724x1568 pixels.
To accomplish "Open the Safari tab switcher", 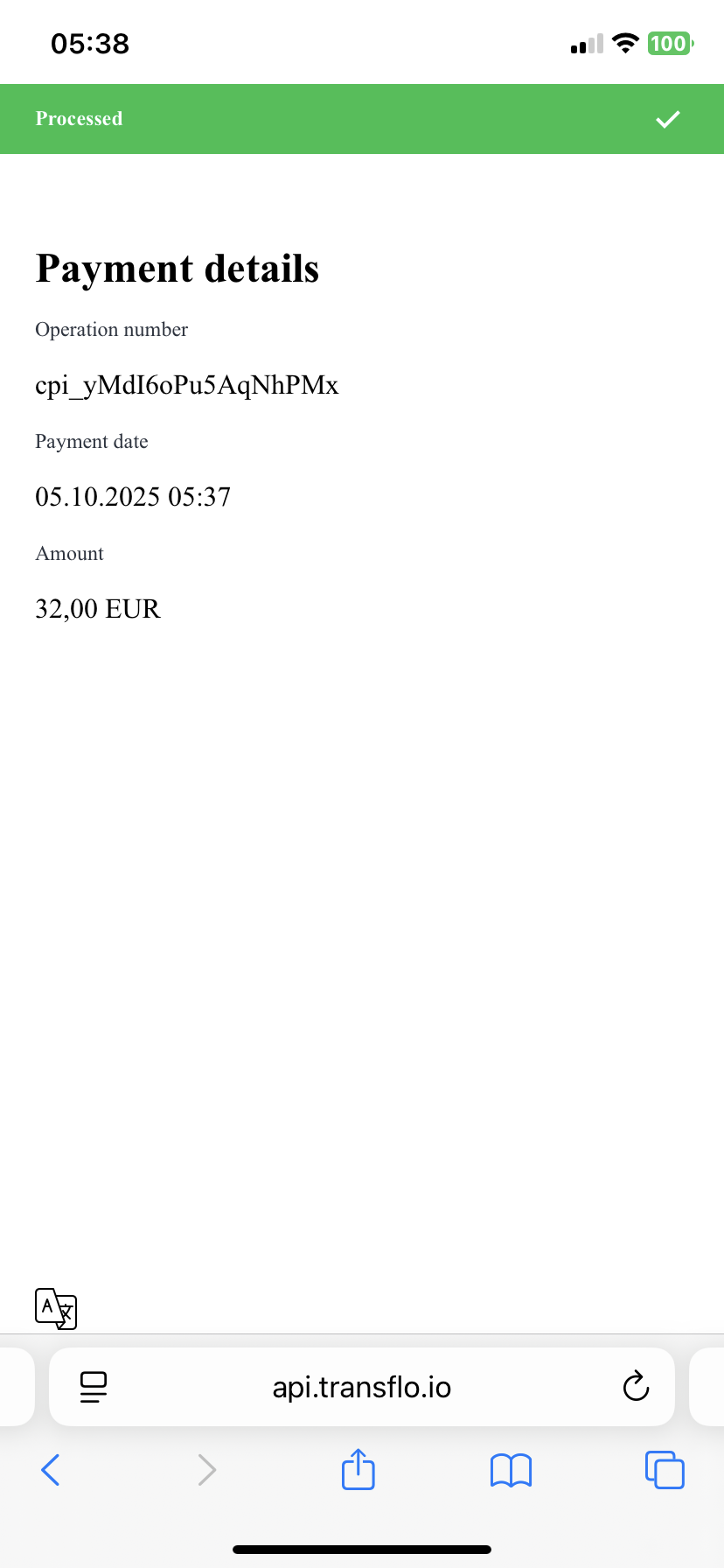I will [664, 1470].
